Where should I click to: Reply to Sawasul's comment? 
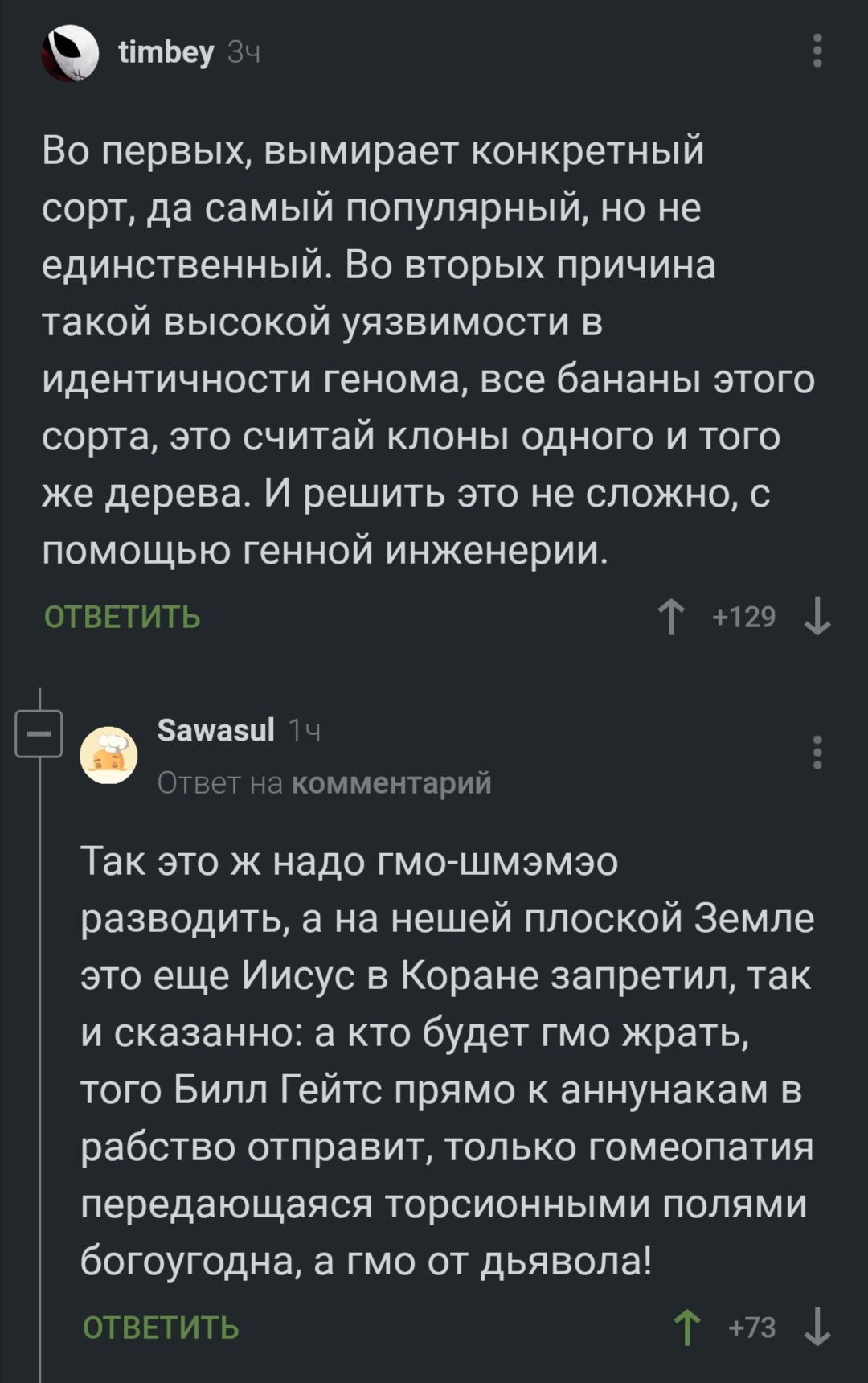[x=161, y=1328]
